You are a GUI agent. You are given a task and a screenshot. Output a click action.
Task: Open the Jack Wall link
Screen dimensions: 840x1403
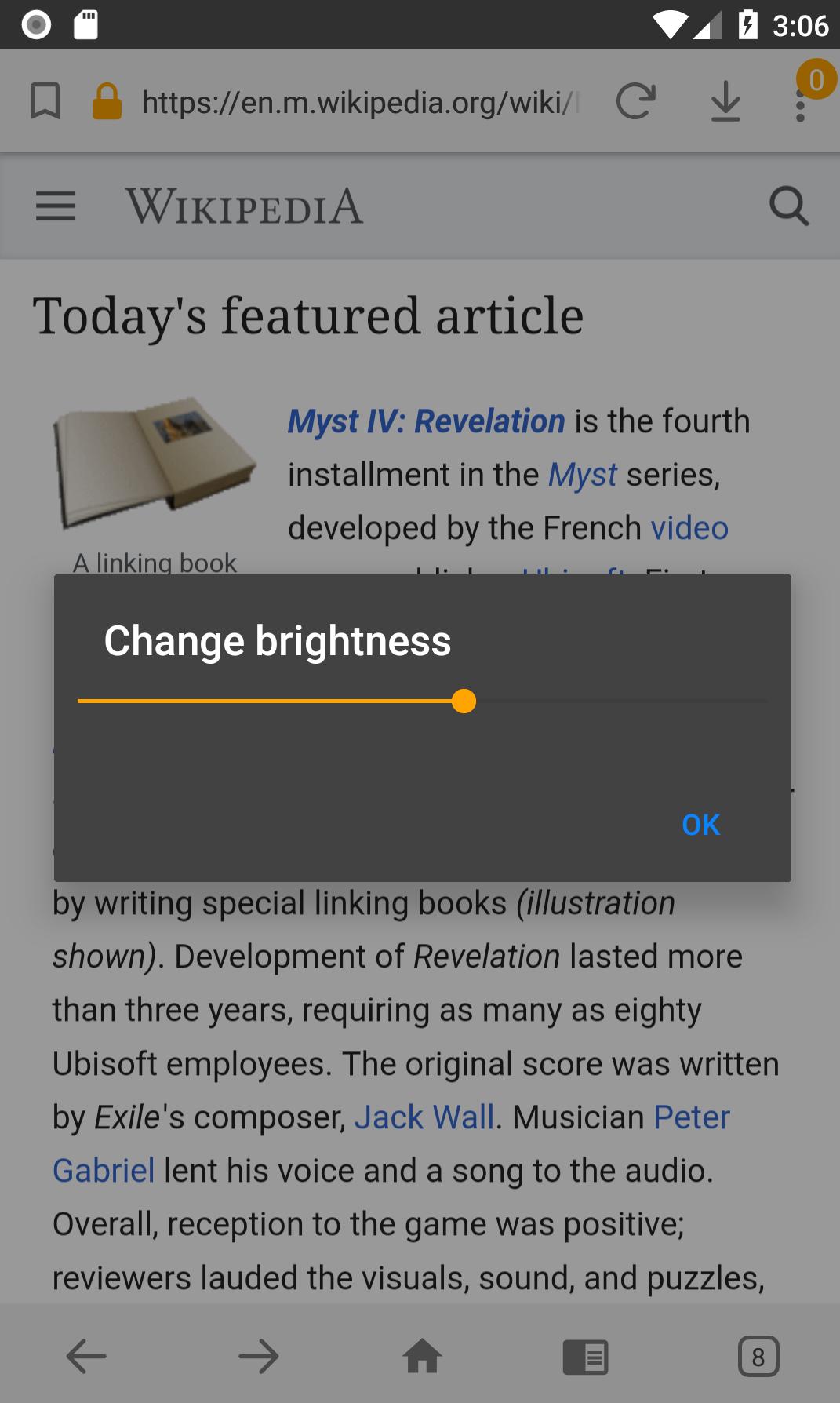(x=424, y=1117)
